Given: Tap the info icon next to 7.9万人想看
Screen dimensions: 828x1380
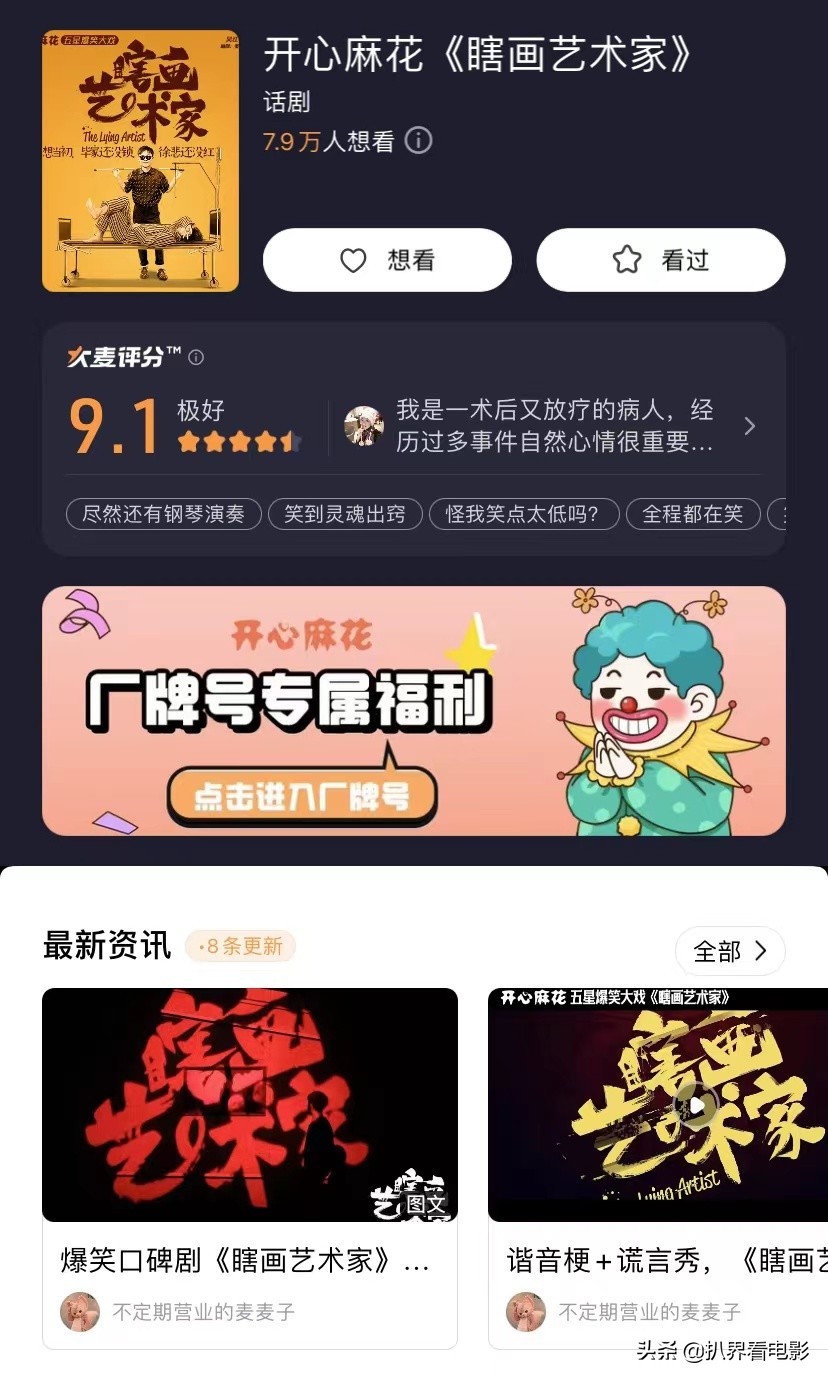Looking at the screenshot, I should (419, 141).
